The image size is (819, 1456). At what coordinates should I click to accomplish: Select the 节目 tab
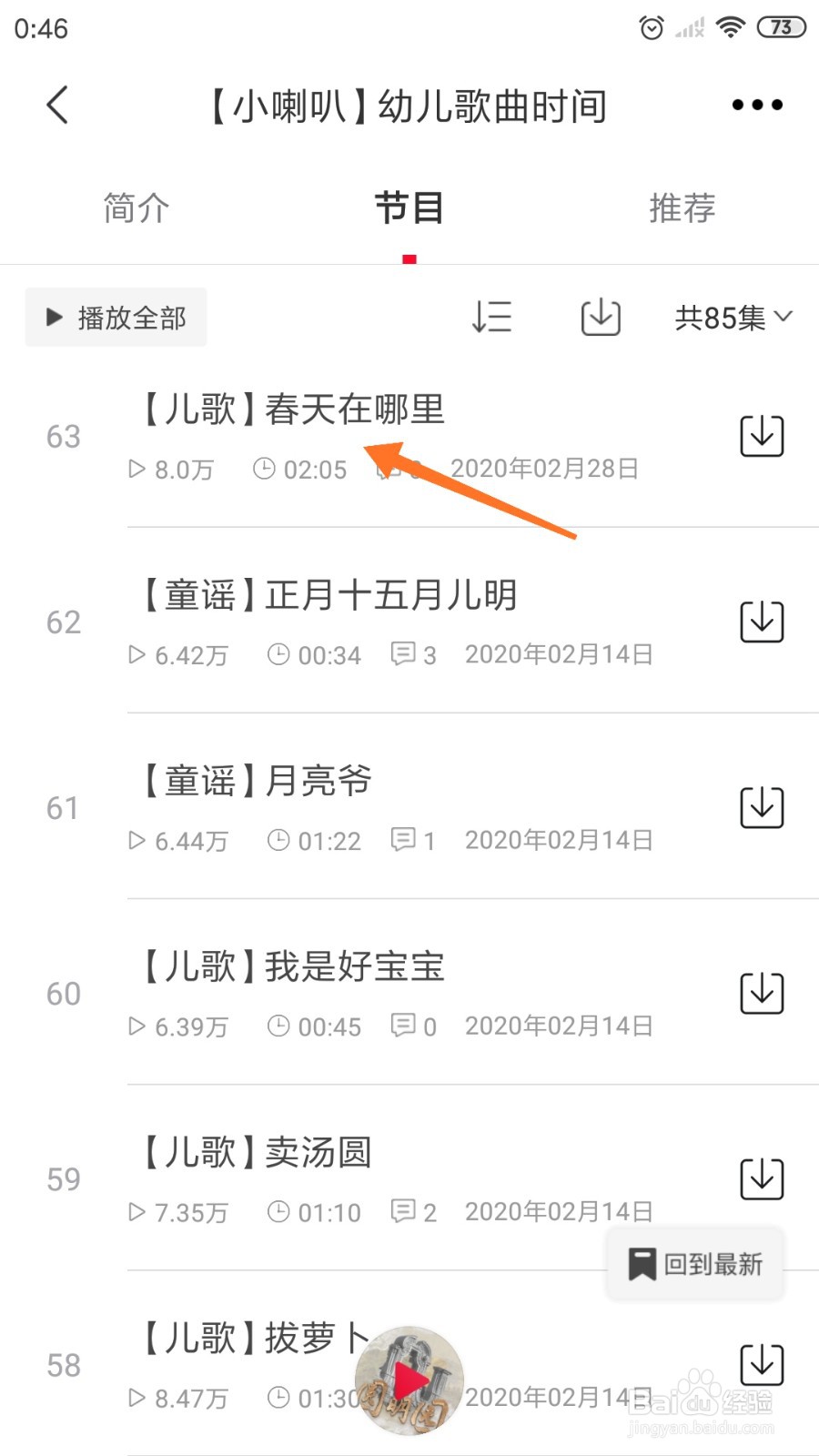[409, 207]
